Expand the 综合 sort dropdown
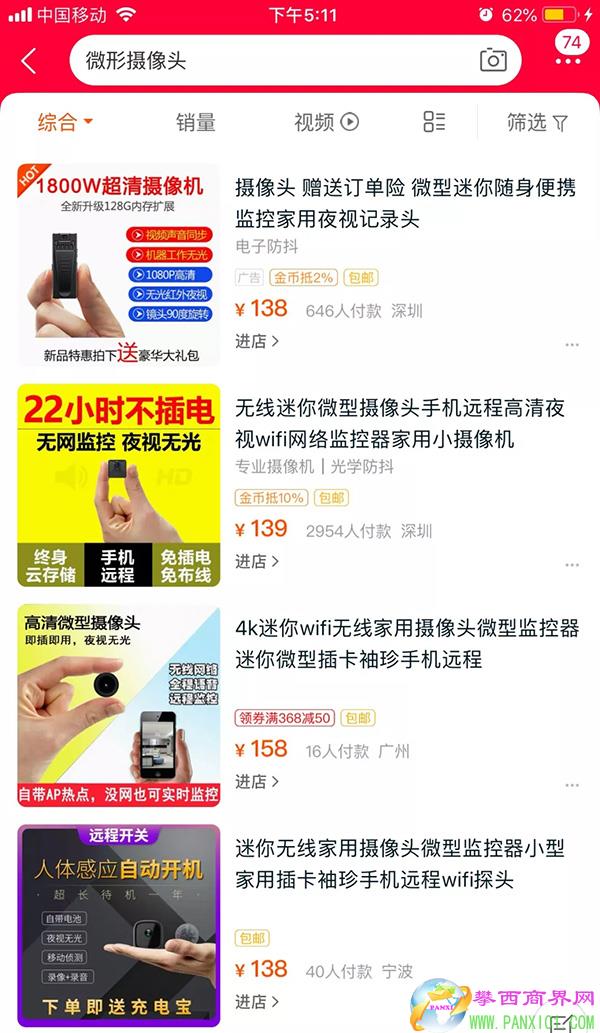This screenshot has height=1033, width=600. click(x=65, y=122)
